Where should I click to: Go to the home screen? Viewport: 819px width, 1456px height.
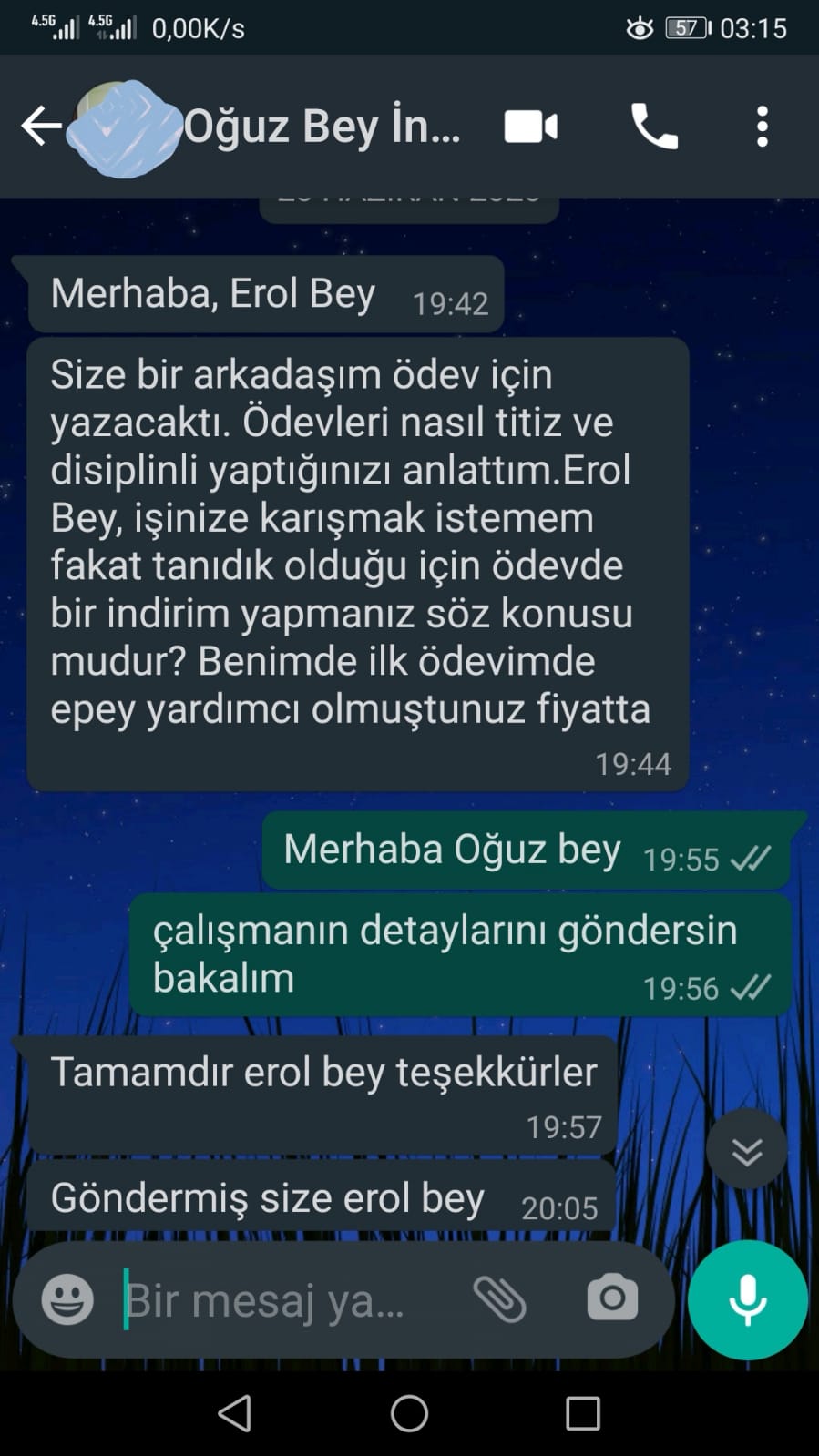point(409,1413)
